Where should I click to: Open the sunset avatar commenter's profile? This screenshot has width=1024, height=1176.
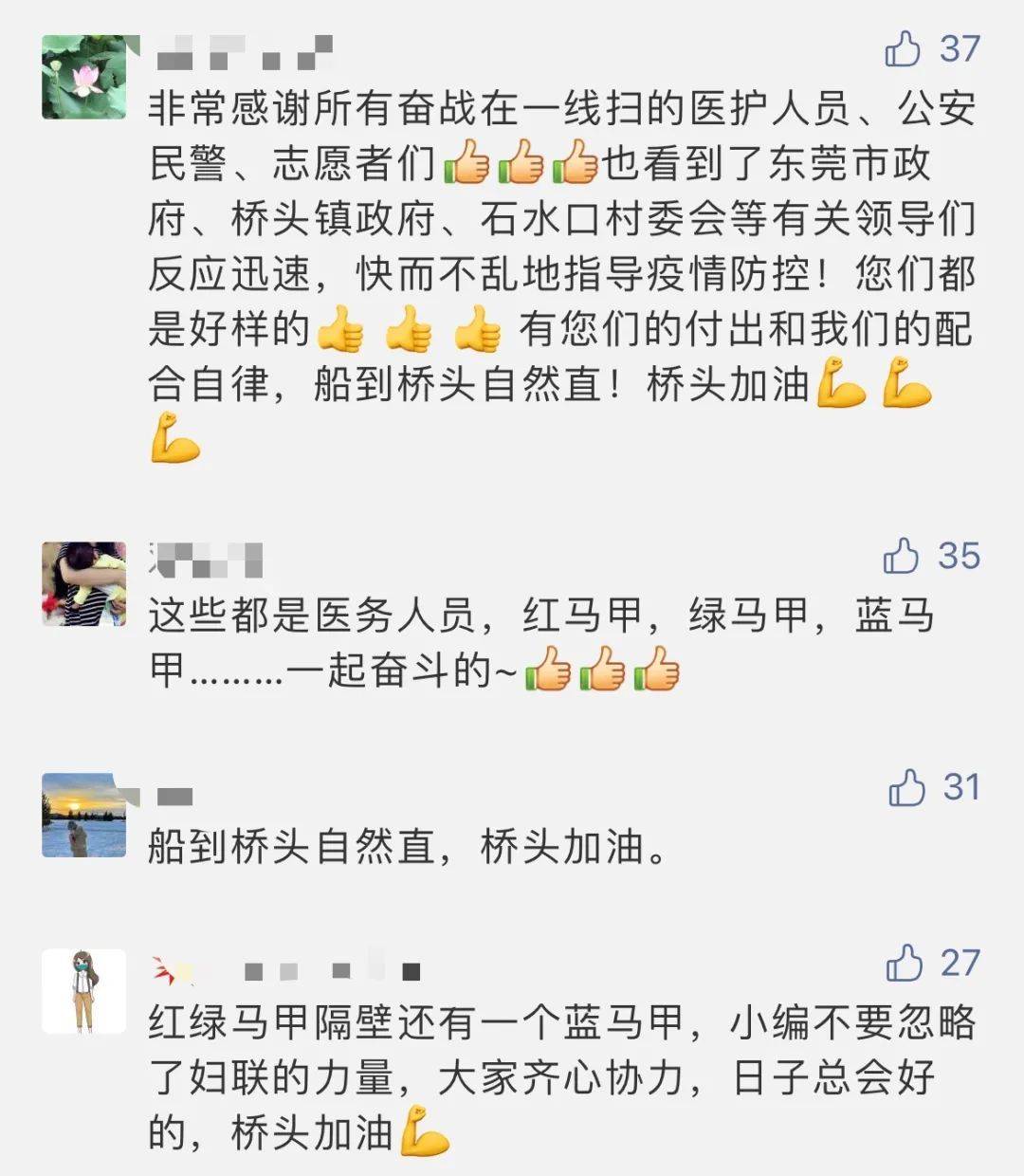coord(84,815)
